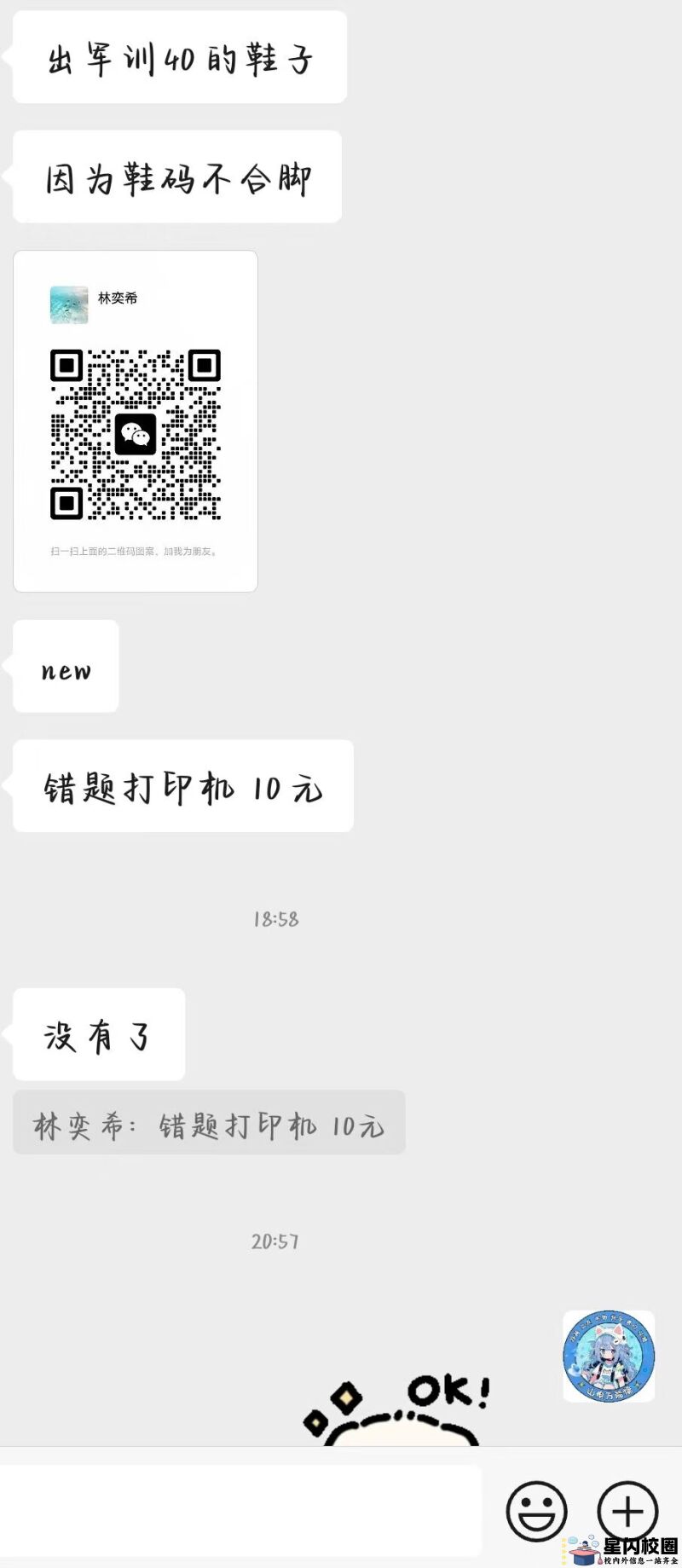Open the QR code image message
The image size is (682, 1568).
136,421
